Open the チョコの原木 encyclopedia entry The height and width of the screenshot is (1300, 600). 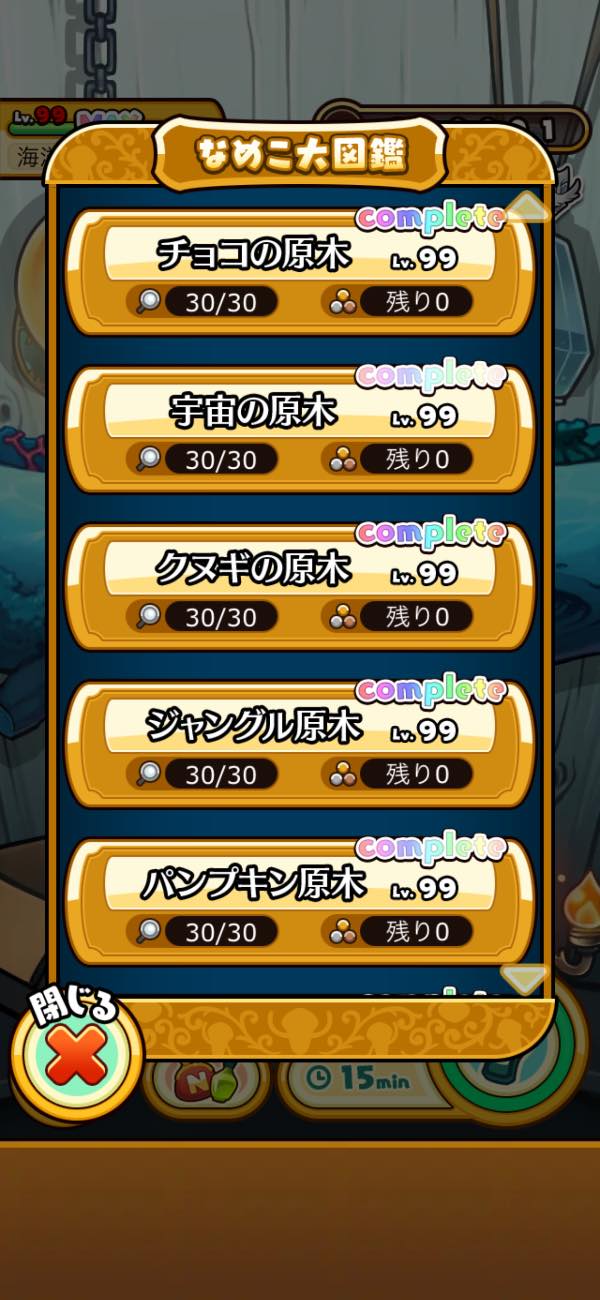(300, 272)
